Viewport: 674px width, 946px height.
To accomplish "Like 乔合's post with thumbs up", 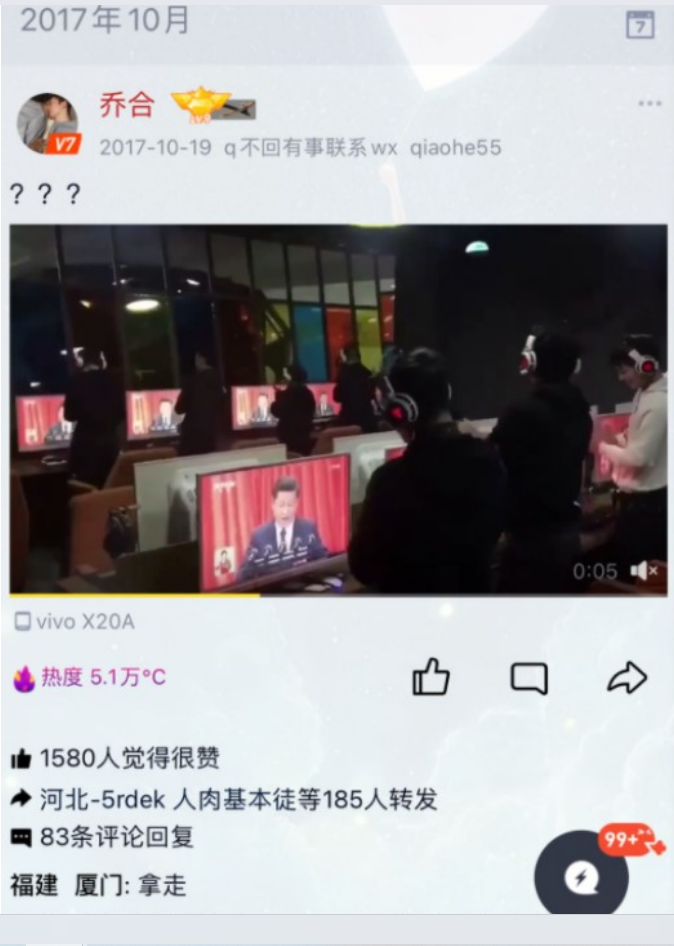I will [x=431, y=678].
